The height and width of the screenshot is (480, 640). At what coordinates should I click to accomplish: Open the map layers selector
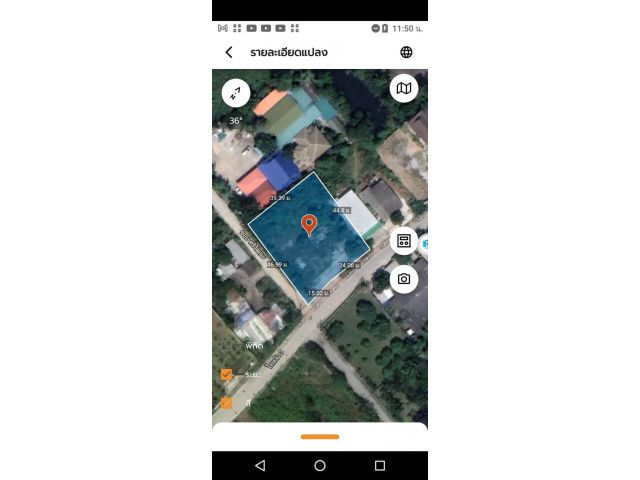point(404,89)
